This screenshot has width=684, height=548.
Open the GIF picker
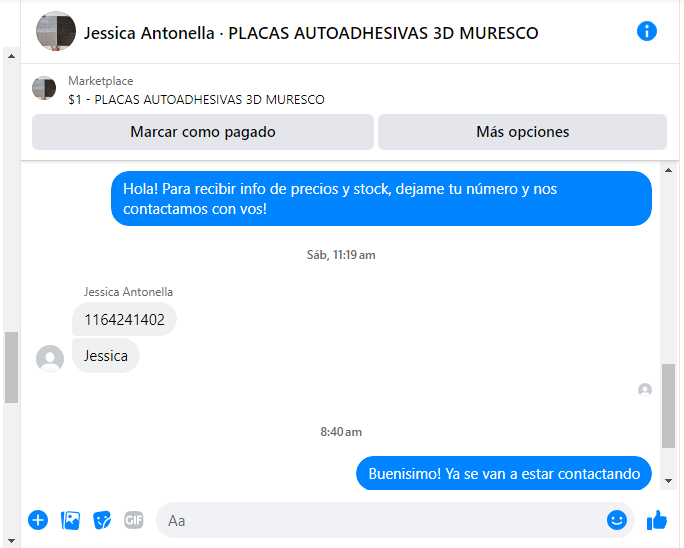click(134, 520)
